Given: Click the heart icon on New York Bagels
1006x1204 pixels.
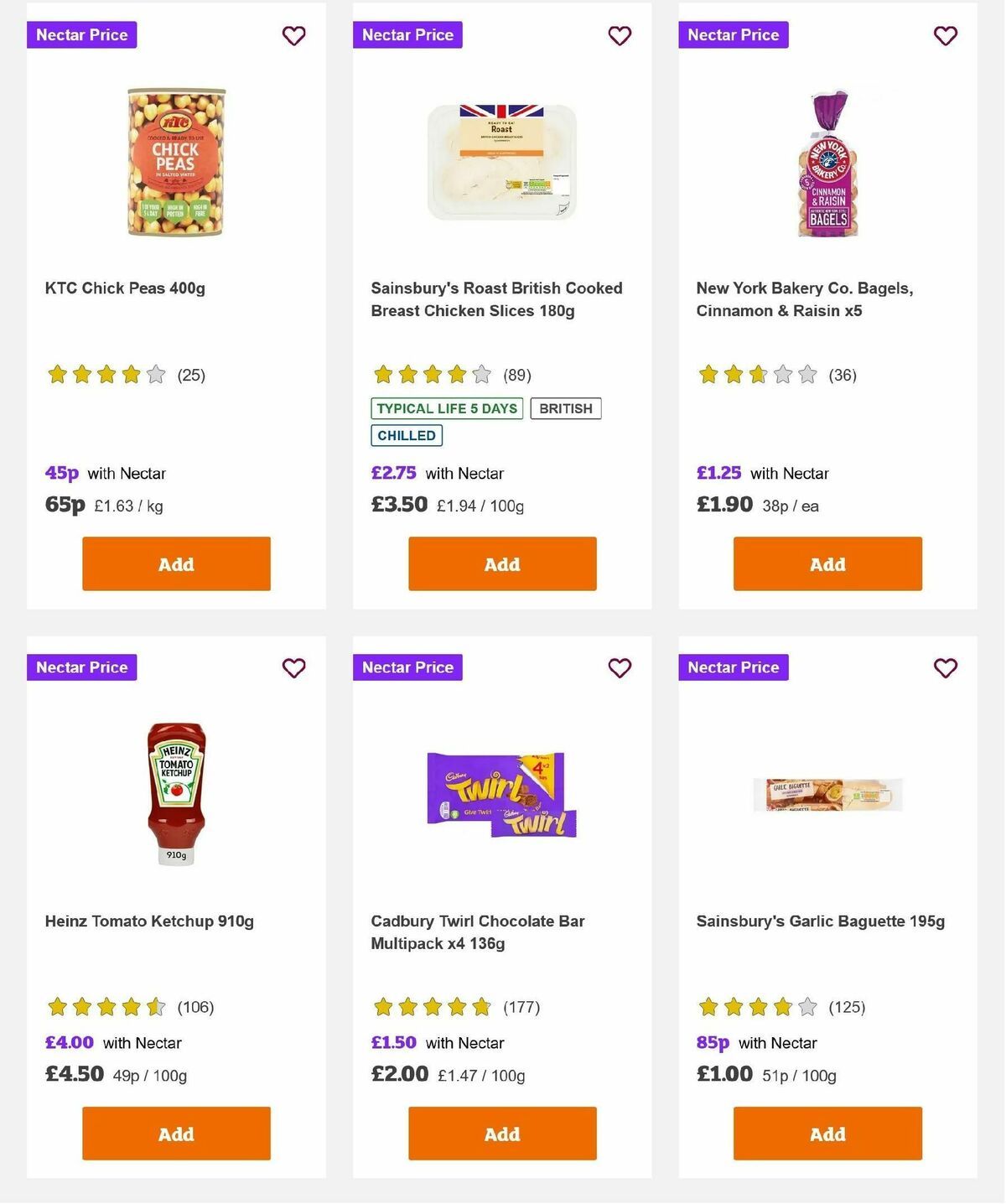Looking at the screenshot, I should coord(945,35).
